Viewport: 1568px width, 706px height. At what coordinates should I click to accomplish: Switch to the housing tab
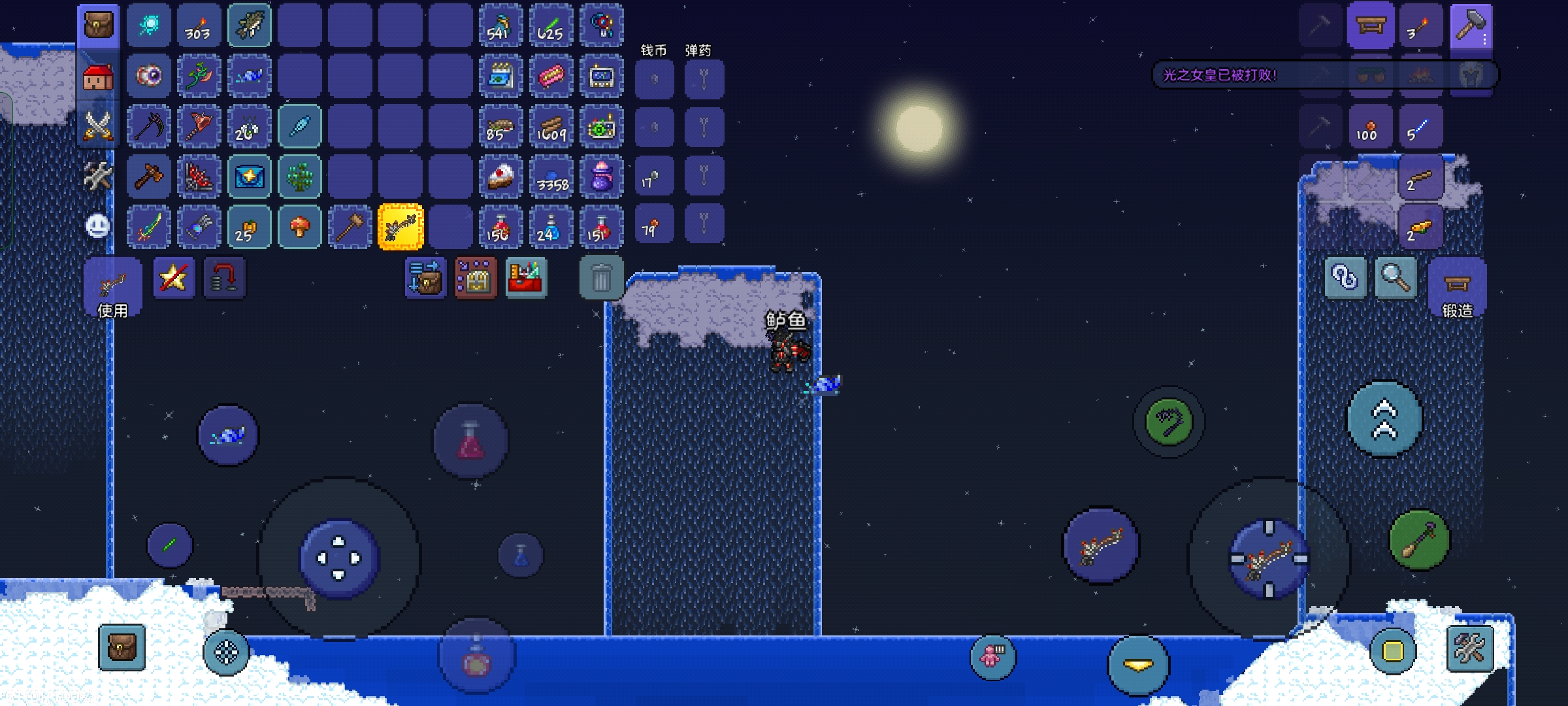click(98, 77)
